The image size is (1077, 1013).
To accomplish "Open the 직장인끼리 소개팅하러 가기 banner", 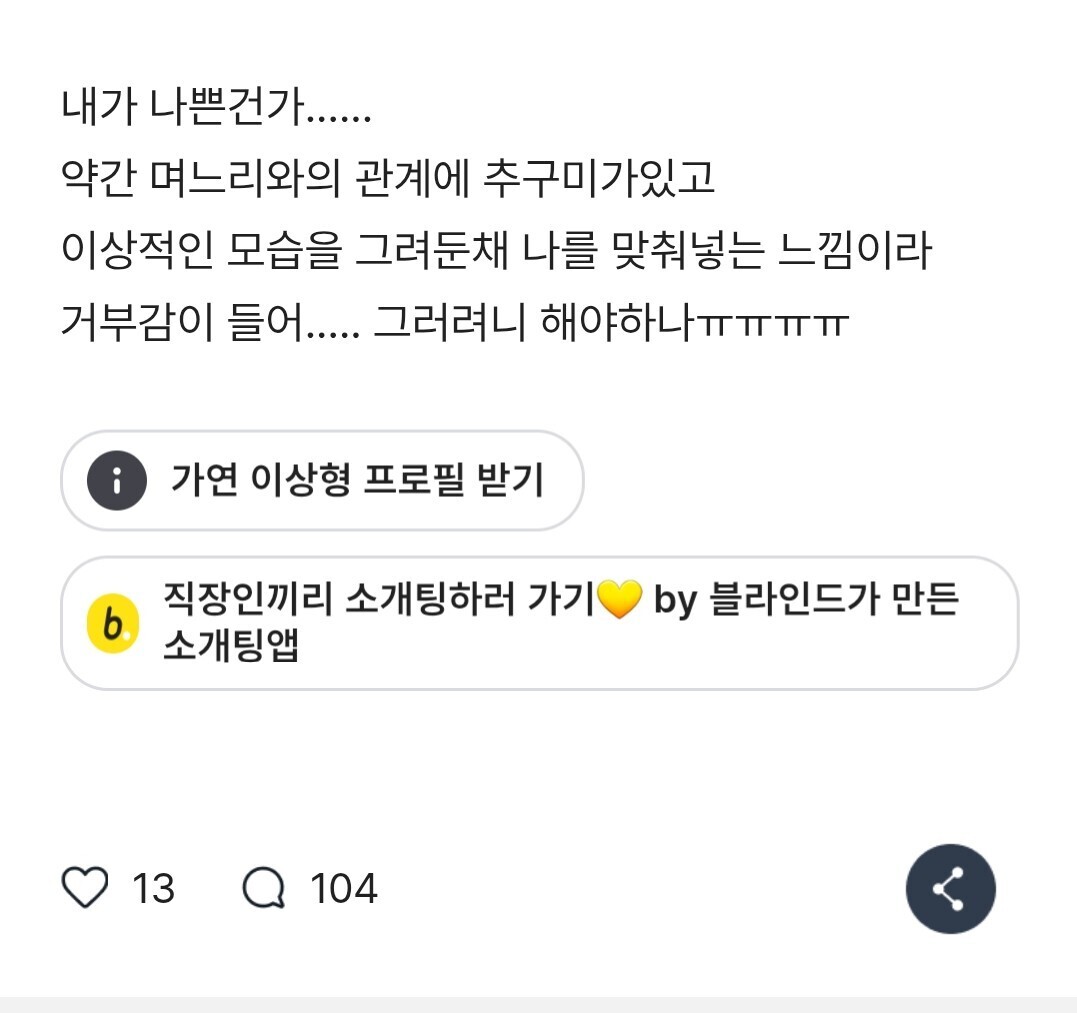I will [539, 623].
